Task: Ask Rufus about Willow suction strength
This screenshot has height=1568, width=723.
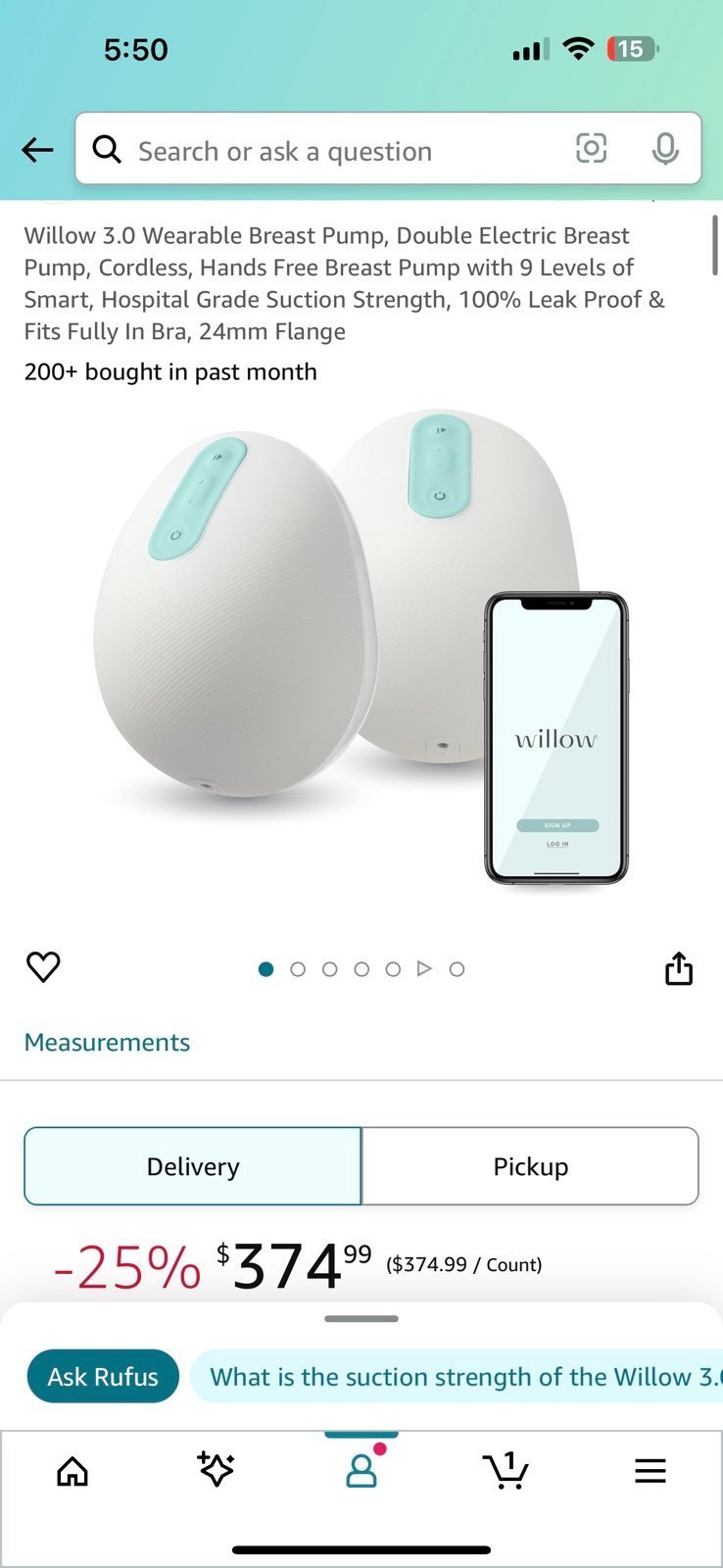Action: [458, 1376]
